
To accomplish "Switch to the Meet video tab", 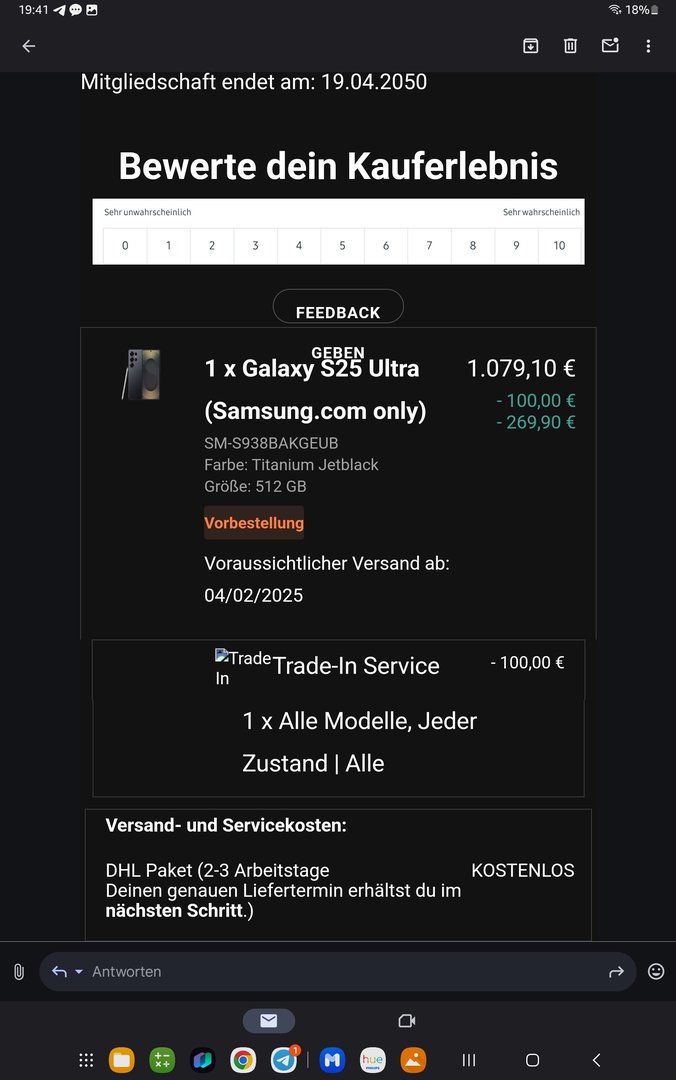I will click(406, 1021).
